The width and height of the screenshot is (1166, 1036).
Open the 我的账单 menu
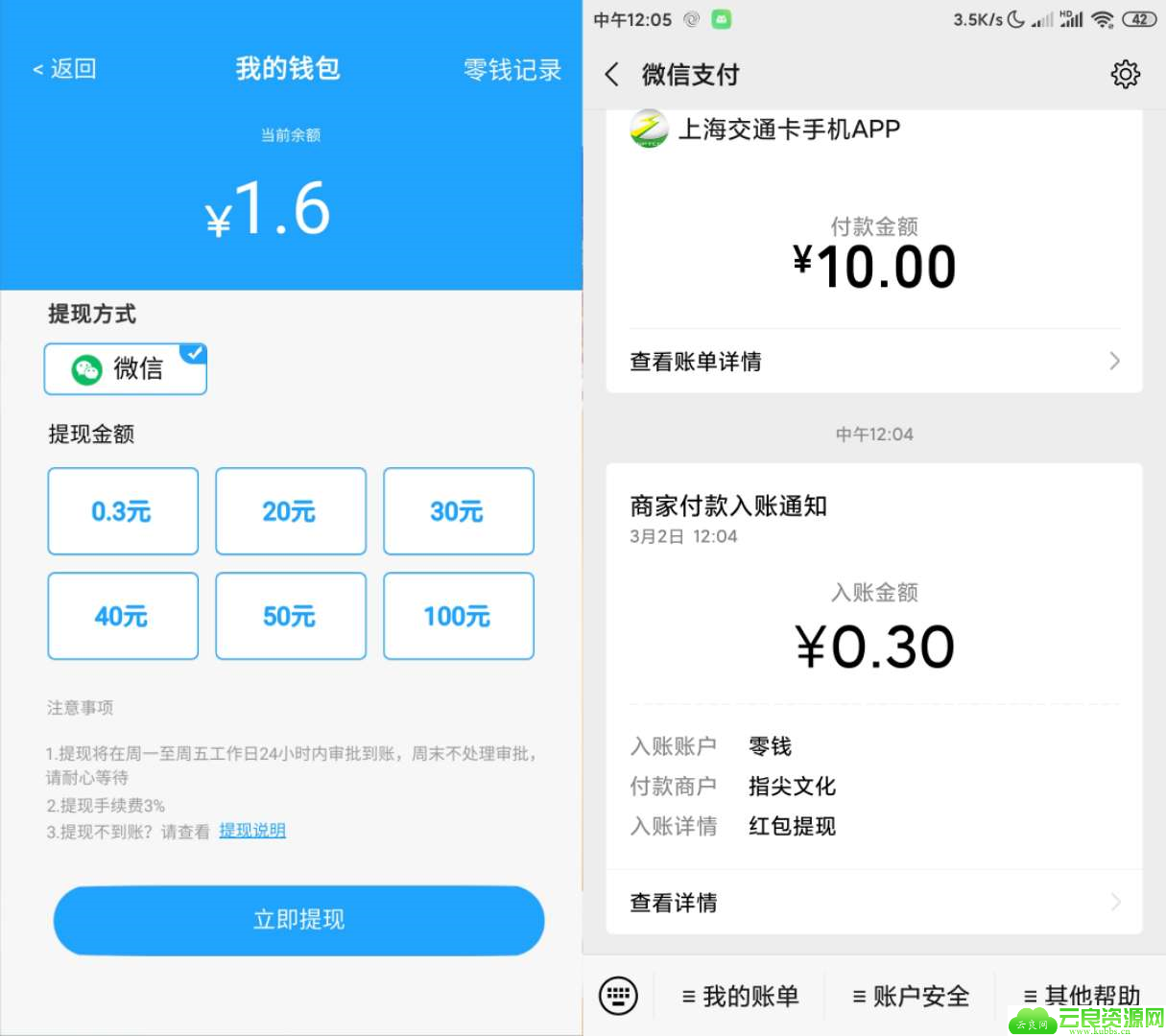click(x=741, y=997)
